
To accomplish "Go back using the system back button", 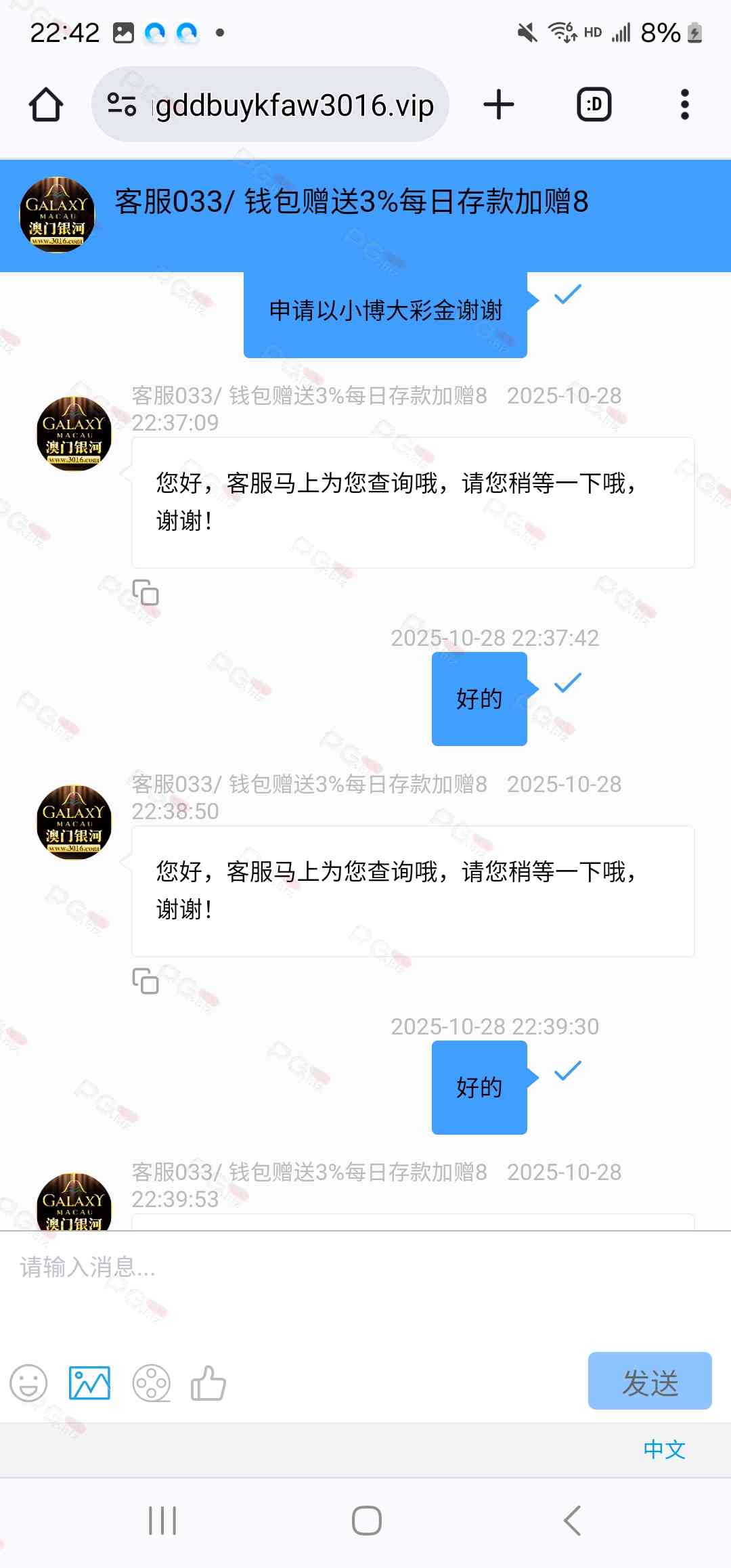I will (572, 1521).
